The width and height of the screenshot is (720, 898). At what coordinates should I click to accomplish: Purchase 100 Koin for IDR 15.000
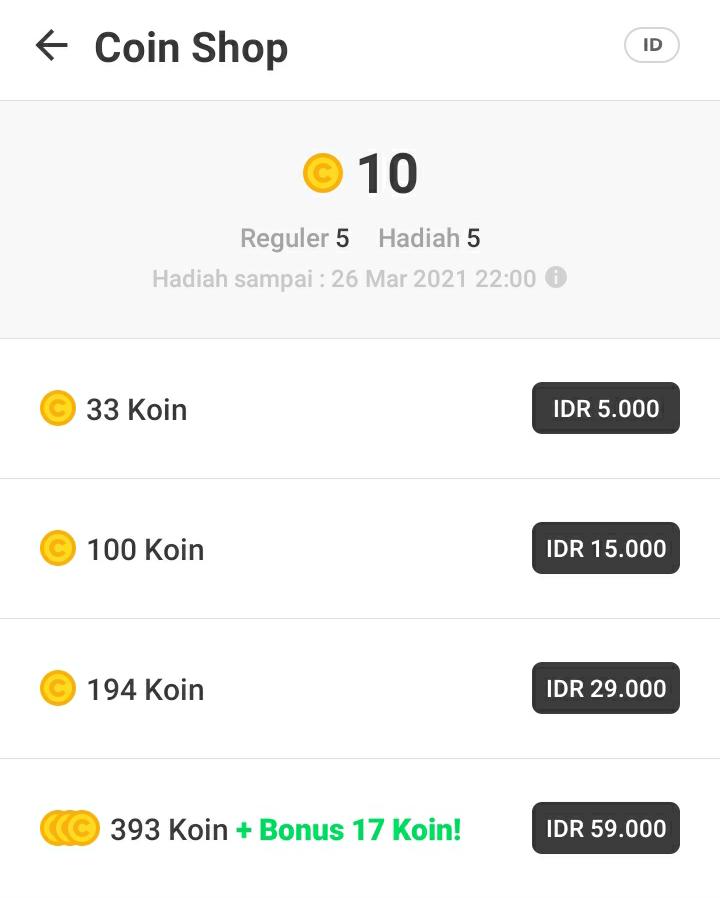point(605,548)
